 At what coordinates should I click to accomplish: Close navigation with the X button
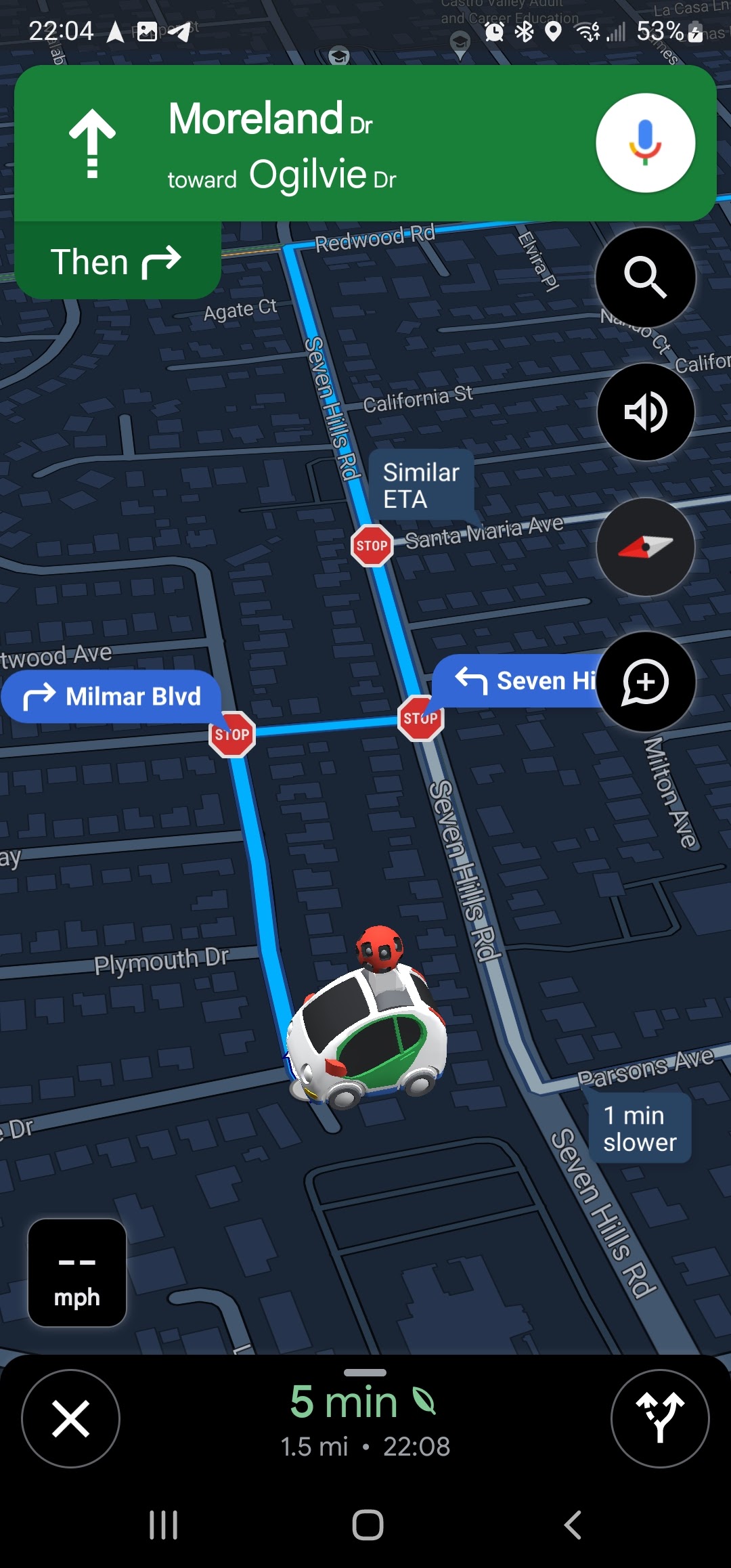click(70, 1418)
